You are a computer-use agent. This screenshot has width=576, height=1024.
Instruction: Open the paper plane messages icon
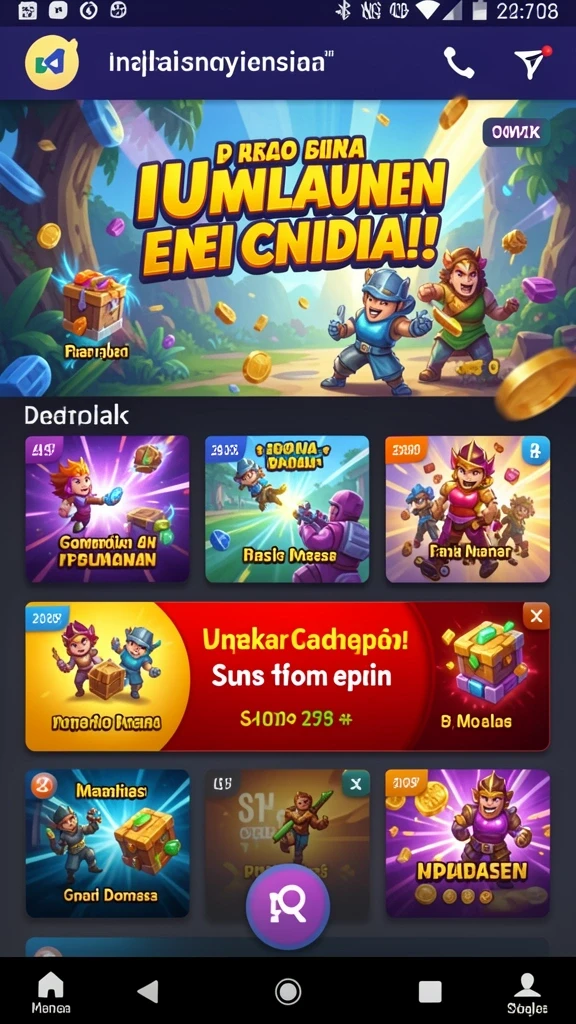click(x=530, y=63)
